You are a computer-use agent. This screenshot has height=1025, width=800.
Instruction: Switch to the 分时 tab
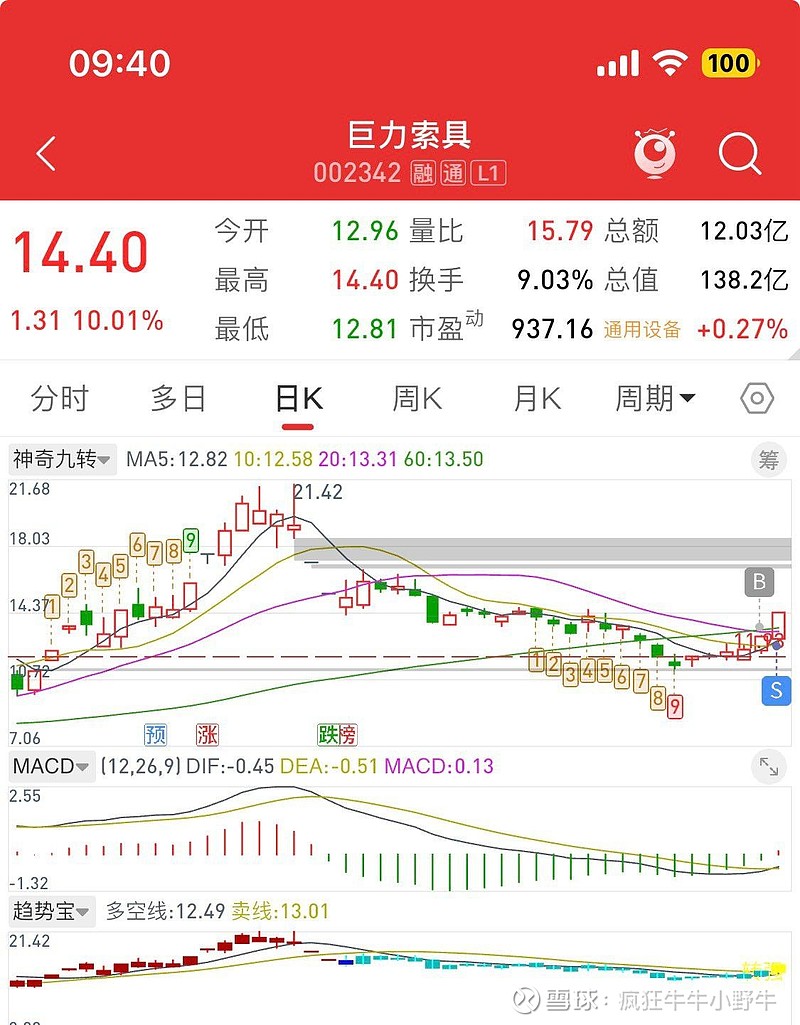(62, 398)
